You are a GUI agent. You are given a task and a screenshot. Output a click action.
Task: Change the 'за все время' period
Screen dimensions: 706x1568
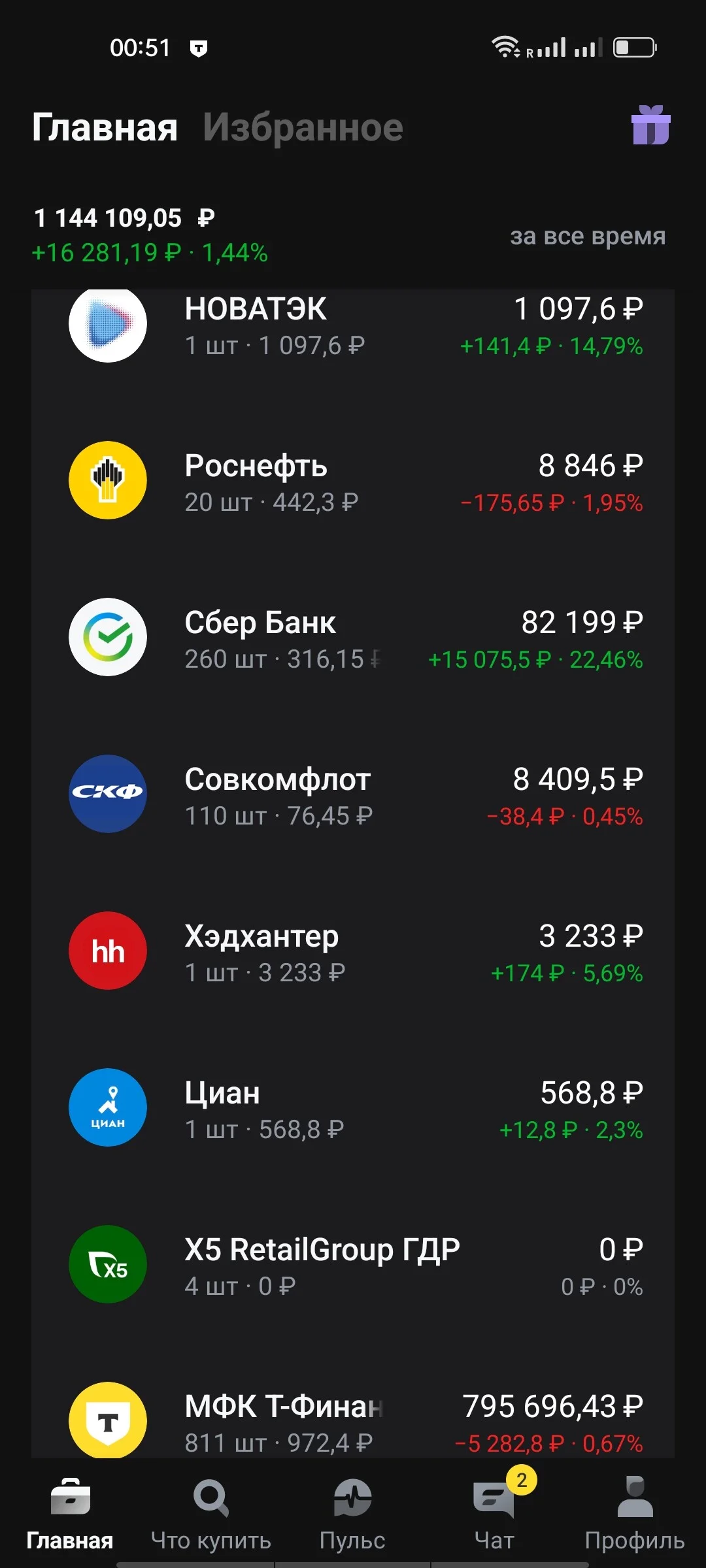click(x=587, y=237)
